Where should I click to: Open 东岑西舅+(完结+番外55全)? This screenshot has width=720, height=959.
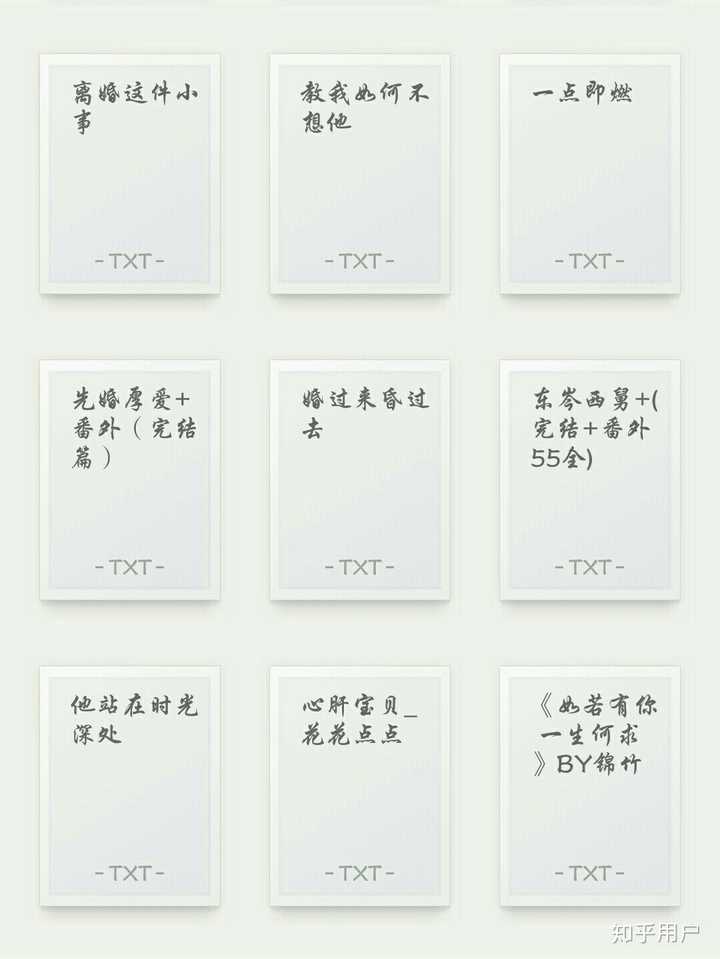coord(590,480)
